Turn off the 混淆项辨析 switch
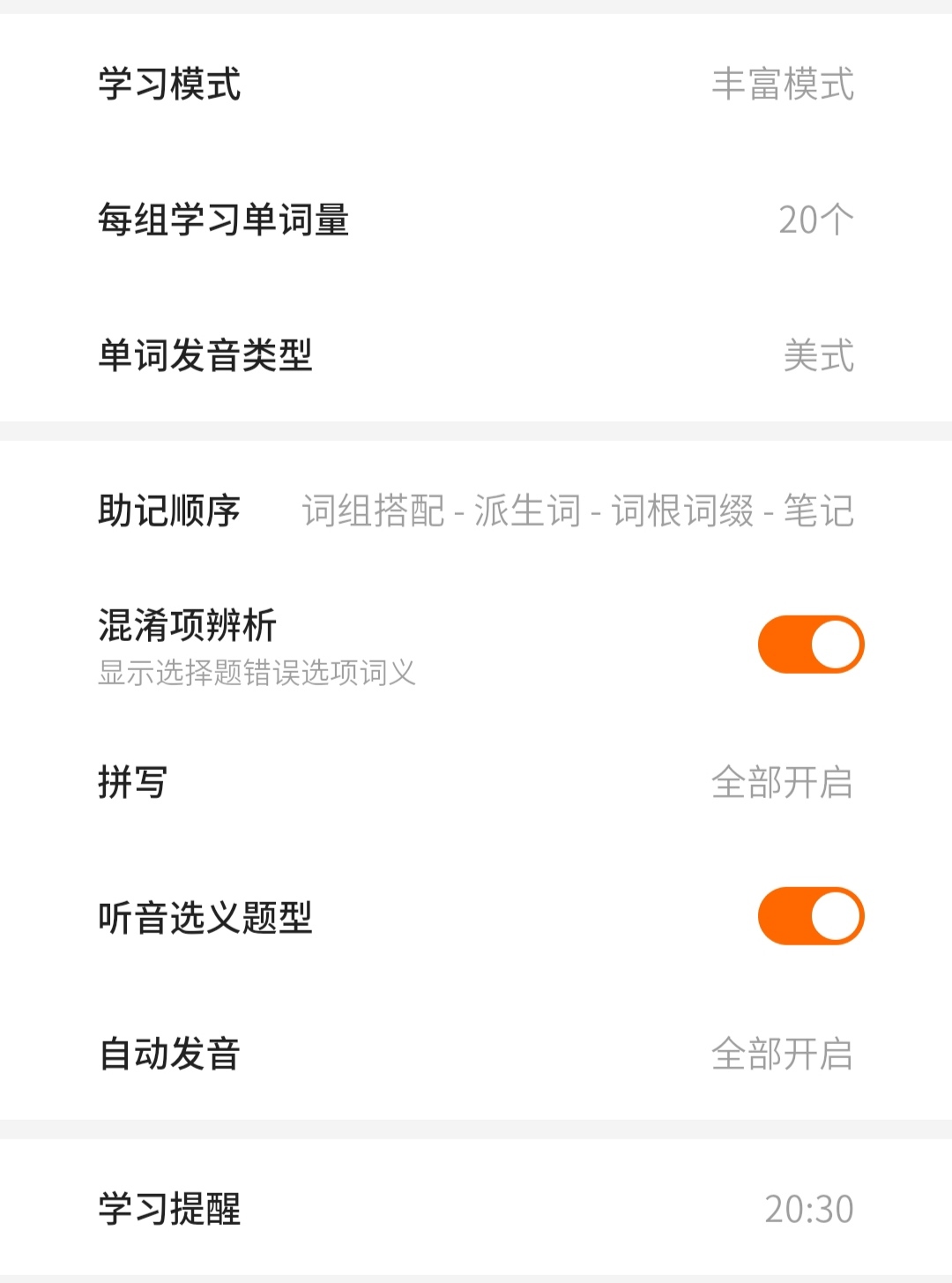Screen dimensions: 952x1283 click(x=810, y=645)
